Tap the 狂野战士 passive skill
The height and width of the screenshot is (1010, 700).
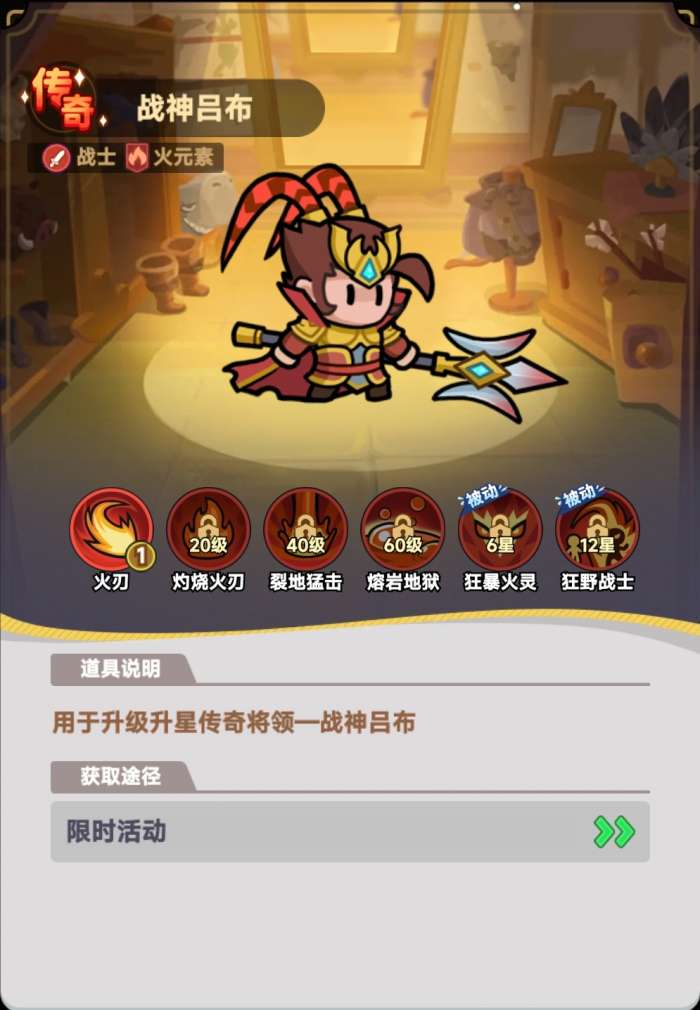click(x=597, y=530)
